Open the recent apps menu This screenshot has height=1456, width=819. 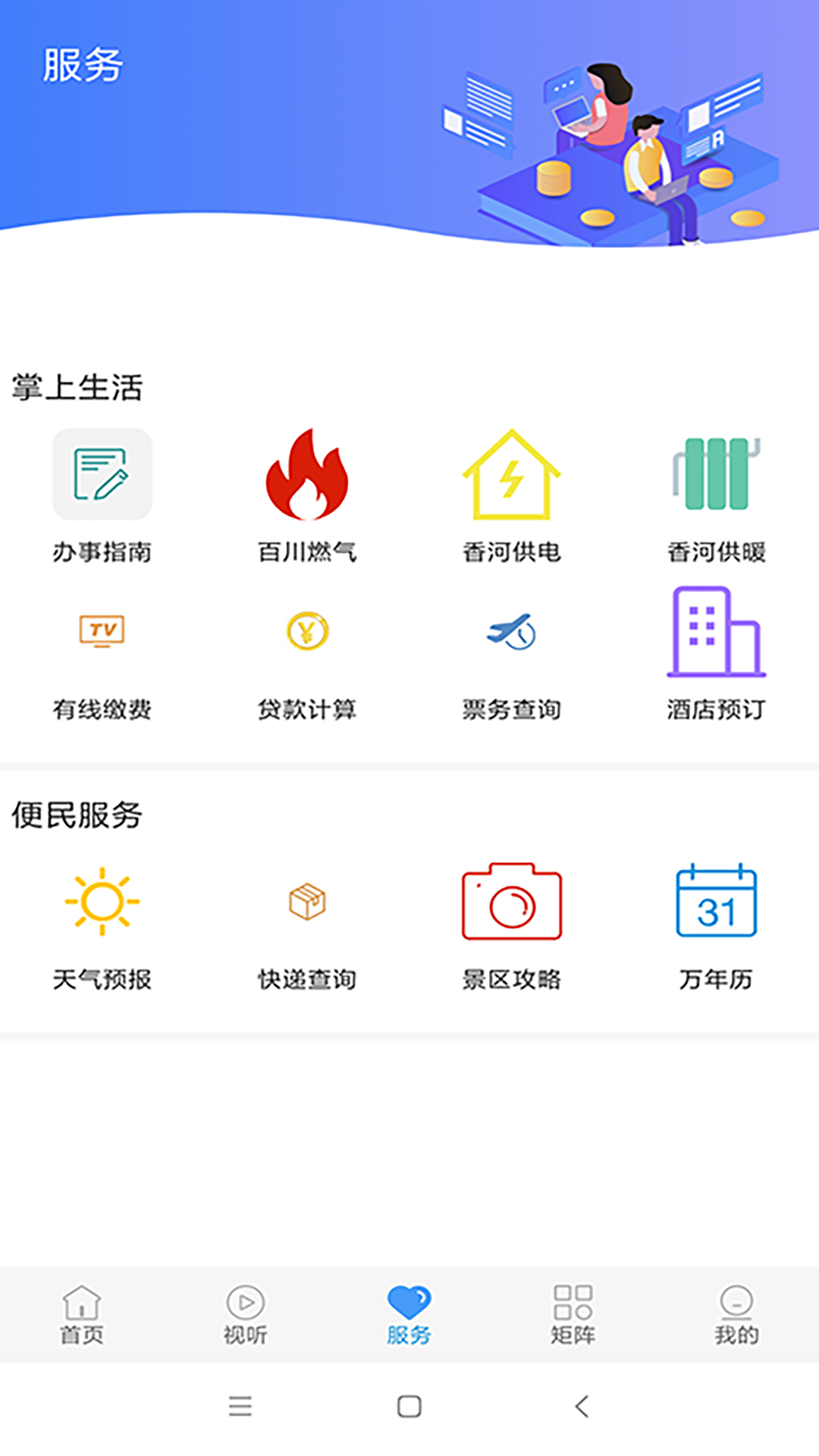point(240,1407)
